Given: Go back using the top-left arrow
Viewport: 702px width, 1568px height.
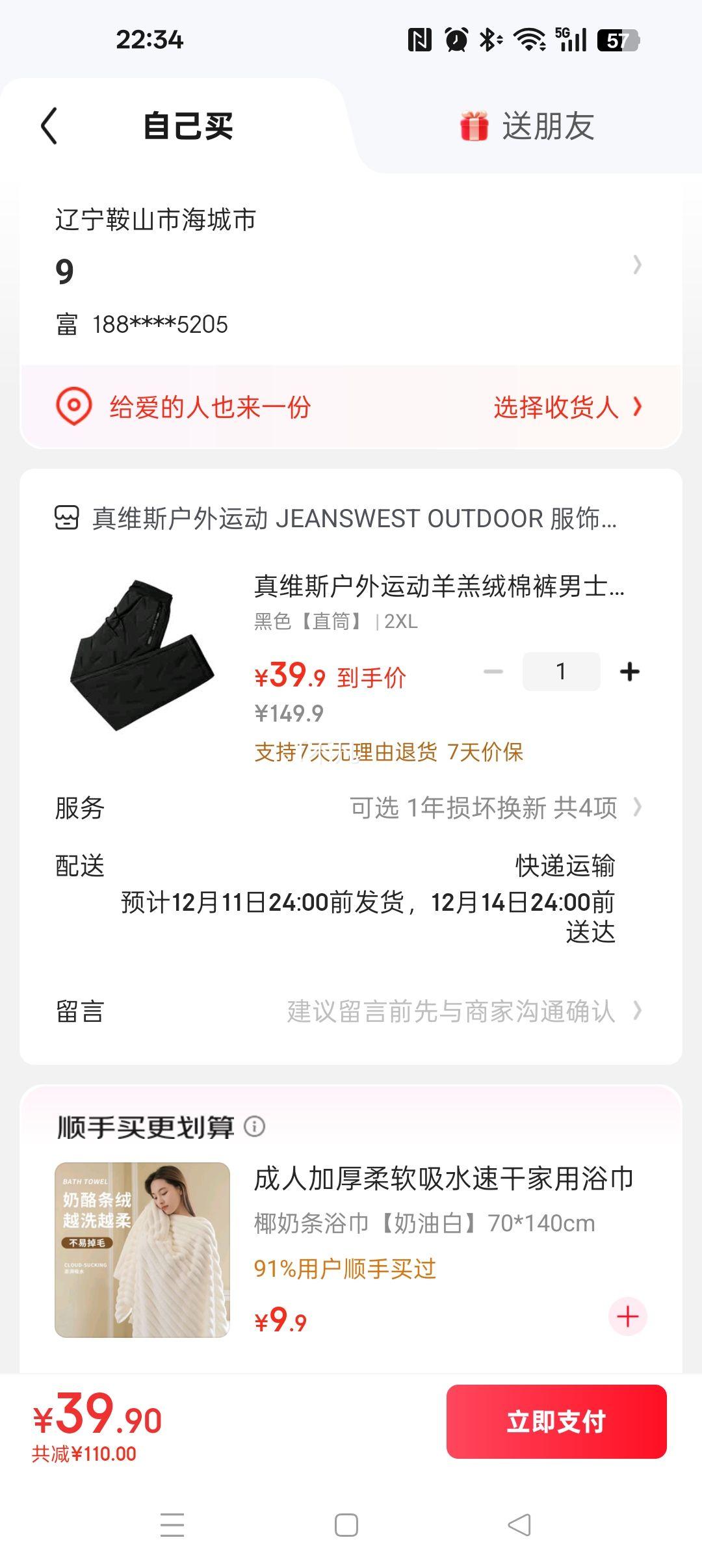Looking at the screenshot, I should [x=49, y=125].
